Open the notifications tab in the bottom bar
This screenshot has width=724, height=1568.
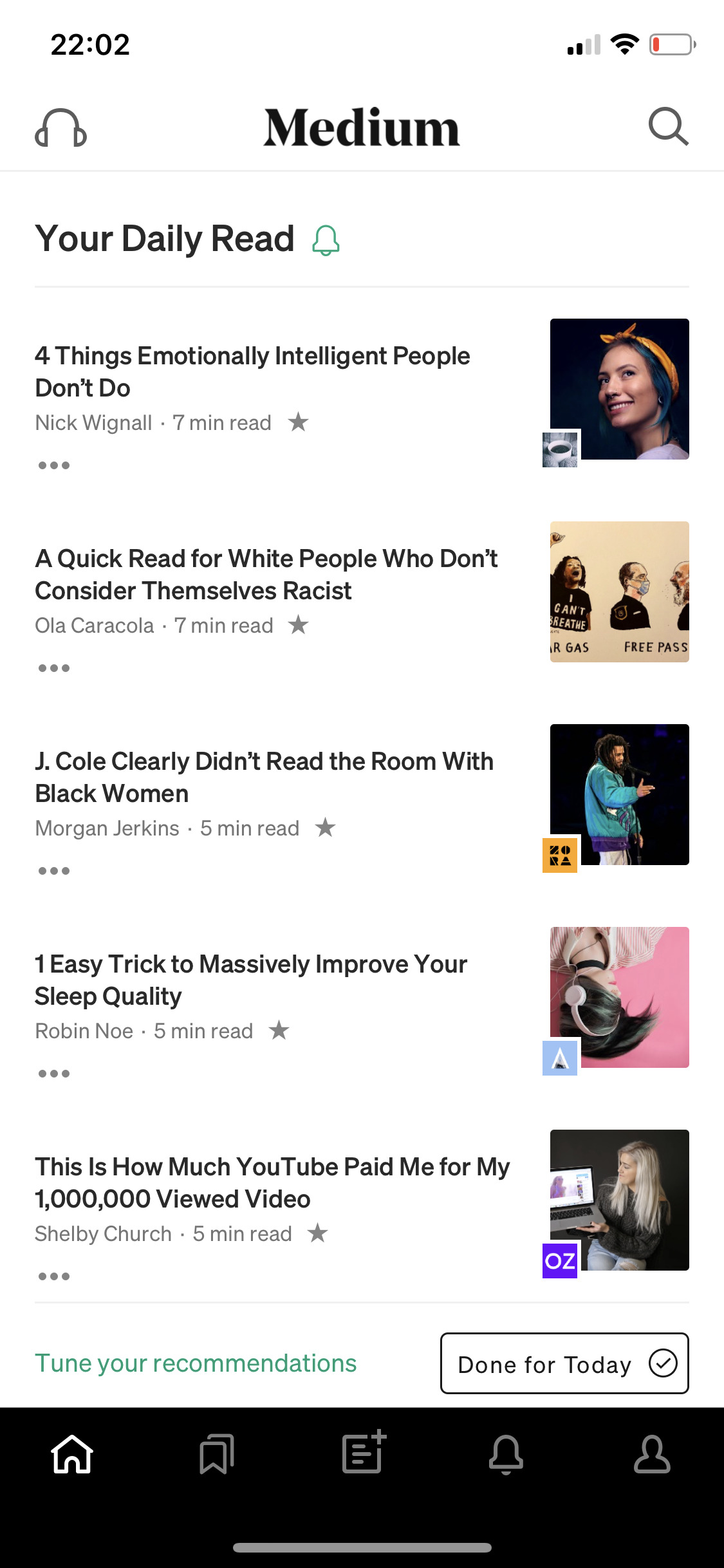pos(506,1454)
